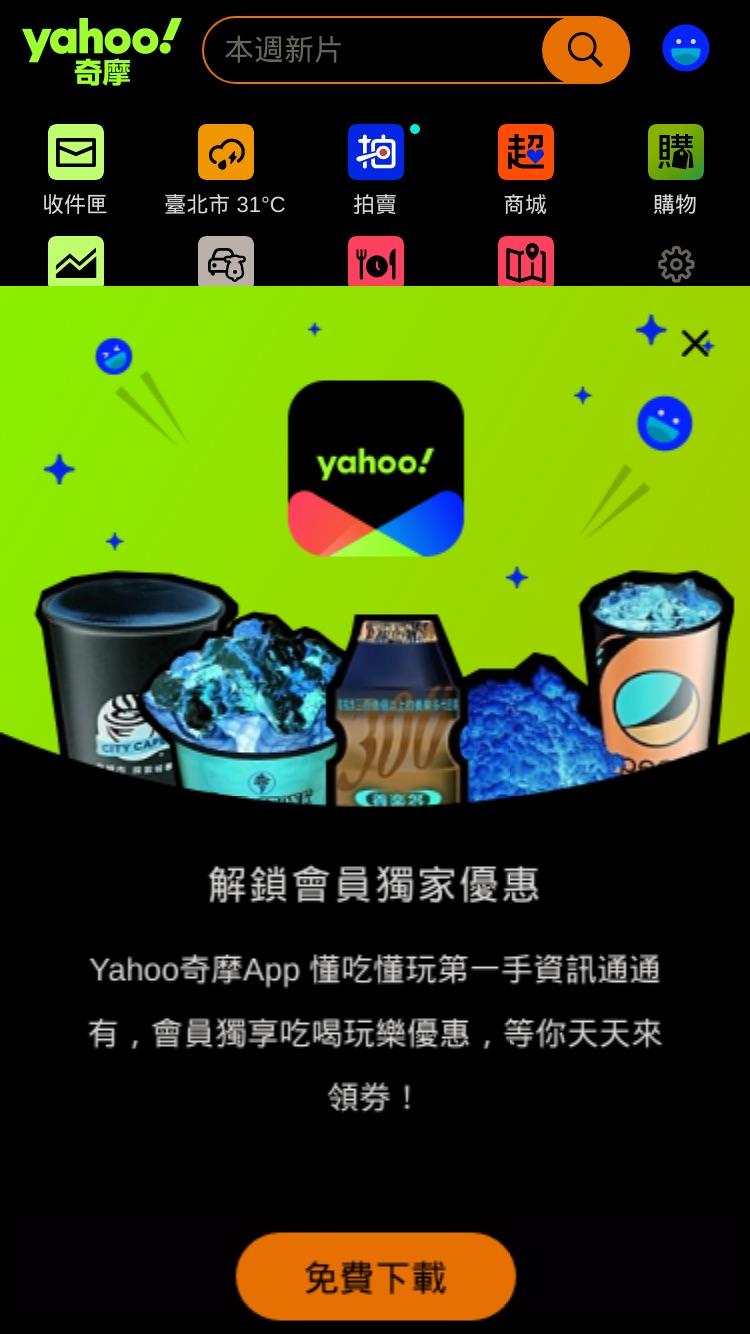Open the settings gear icon

676,264
